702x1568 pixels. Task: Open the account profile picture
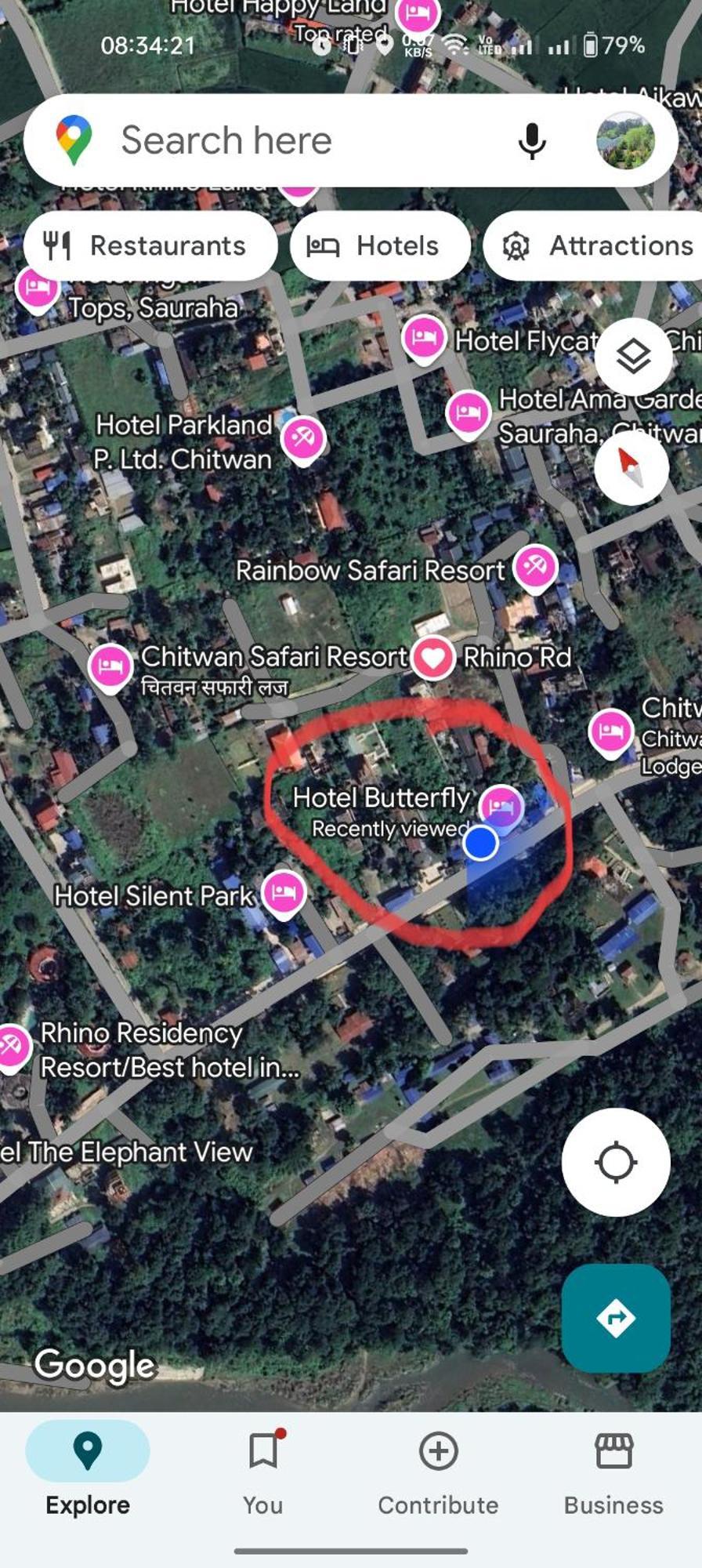624,141
